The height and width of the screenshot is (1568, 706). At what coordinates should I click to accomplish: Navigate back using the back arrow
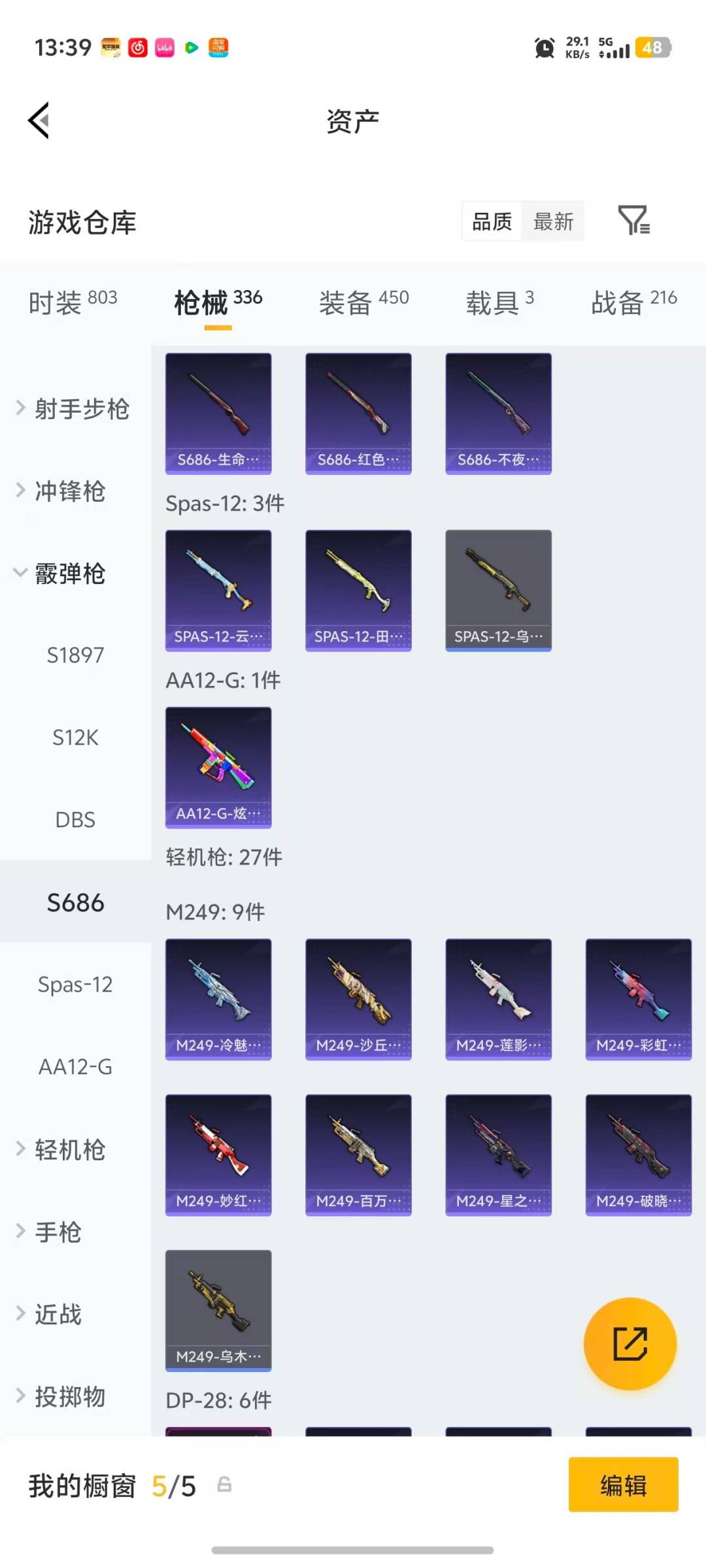tap(38, 120)
